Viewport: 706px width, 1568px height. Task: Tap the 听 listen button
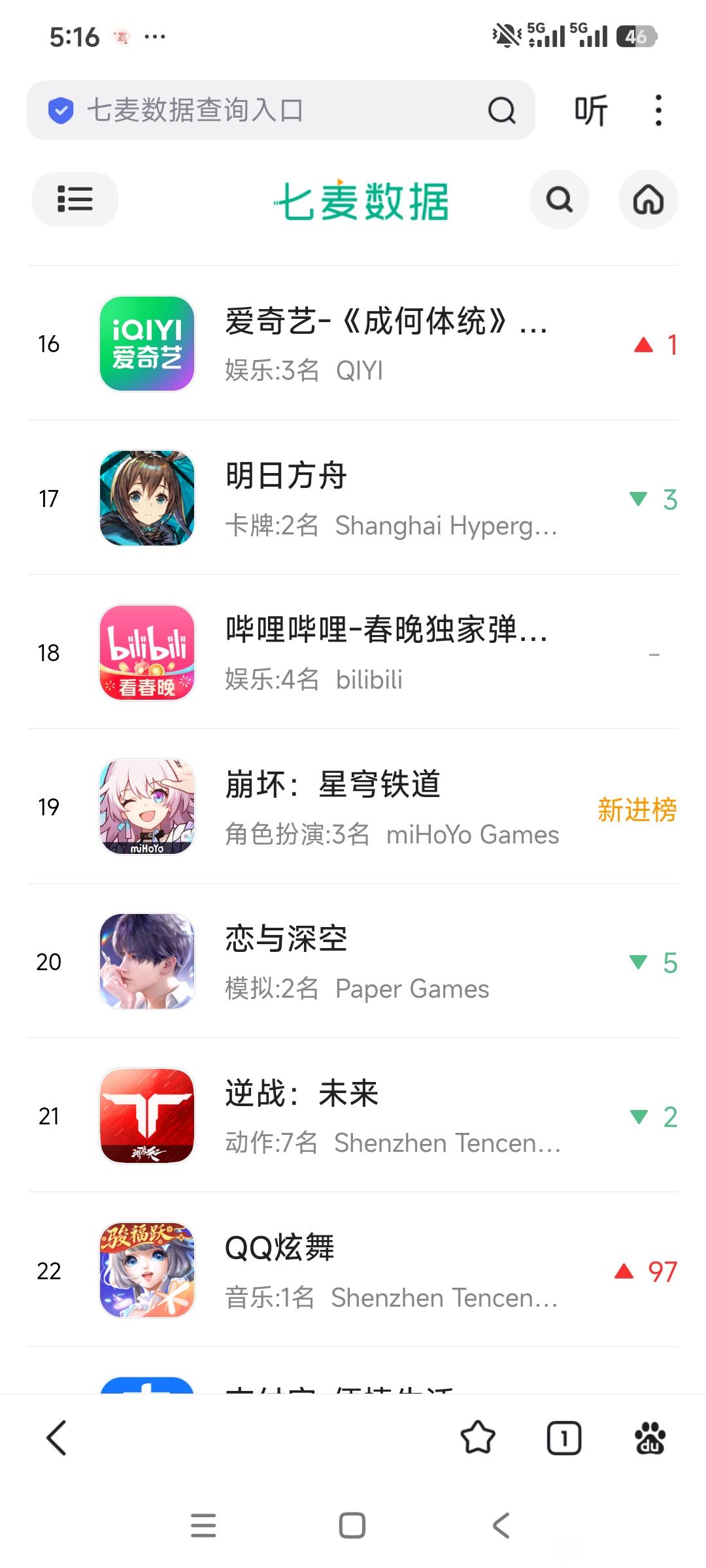tap(591, 110)
